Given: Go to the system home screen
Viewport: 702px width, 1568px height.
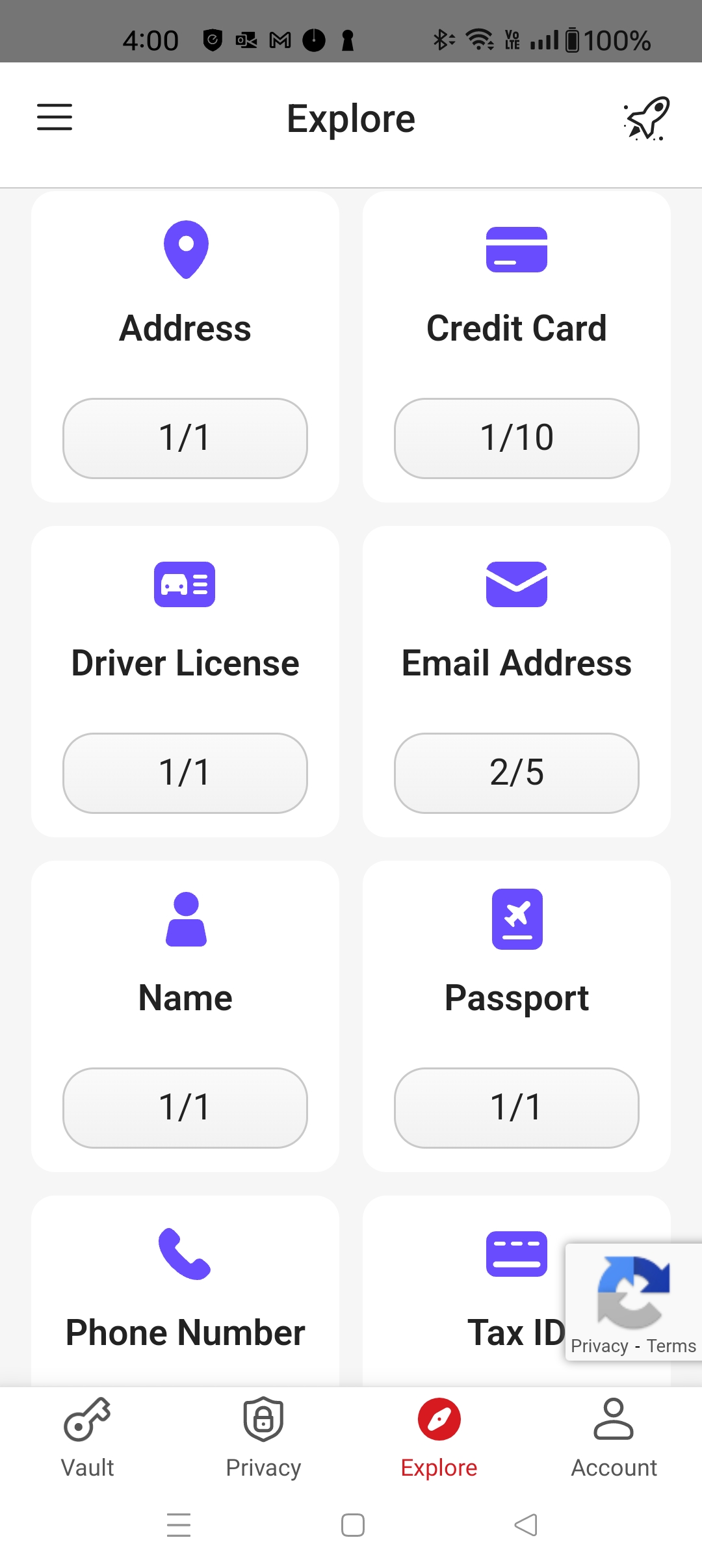Looking at the screenshot, I should click(352, 1525).
